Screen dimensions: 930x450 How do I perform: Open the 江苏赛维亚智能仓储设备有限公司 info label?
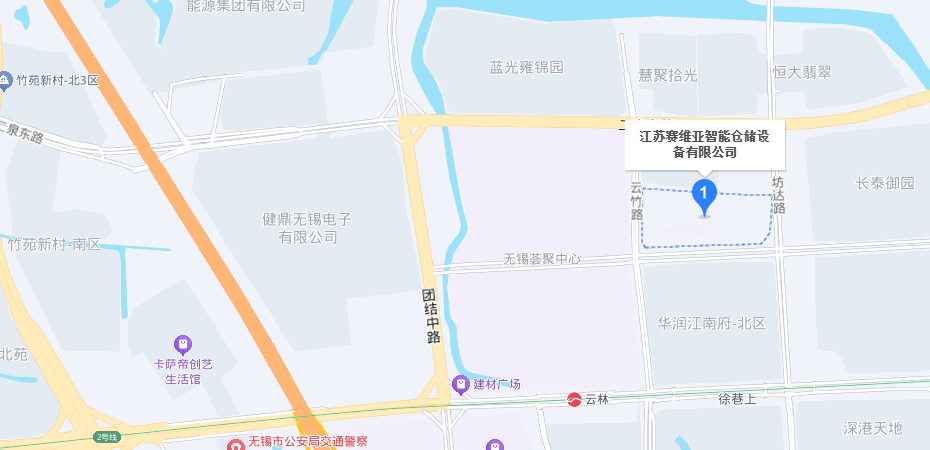[x=704, y=144]
